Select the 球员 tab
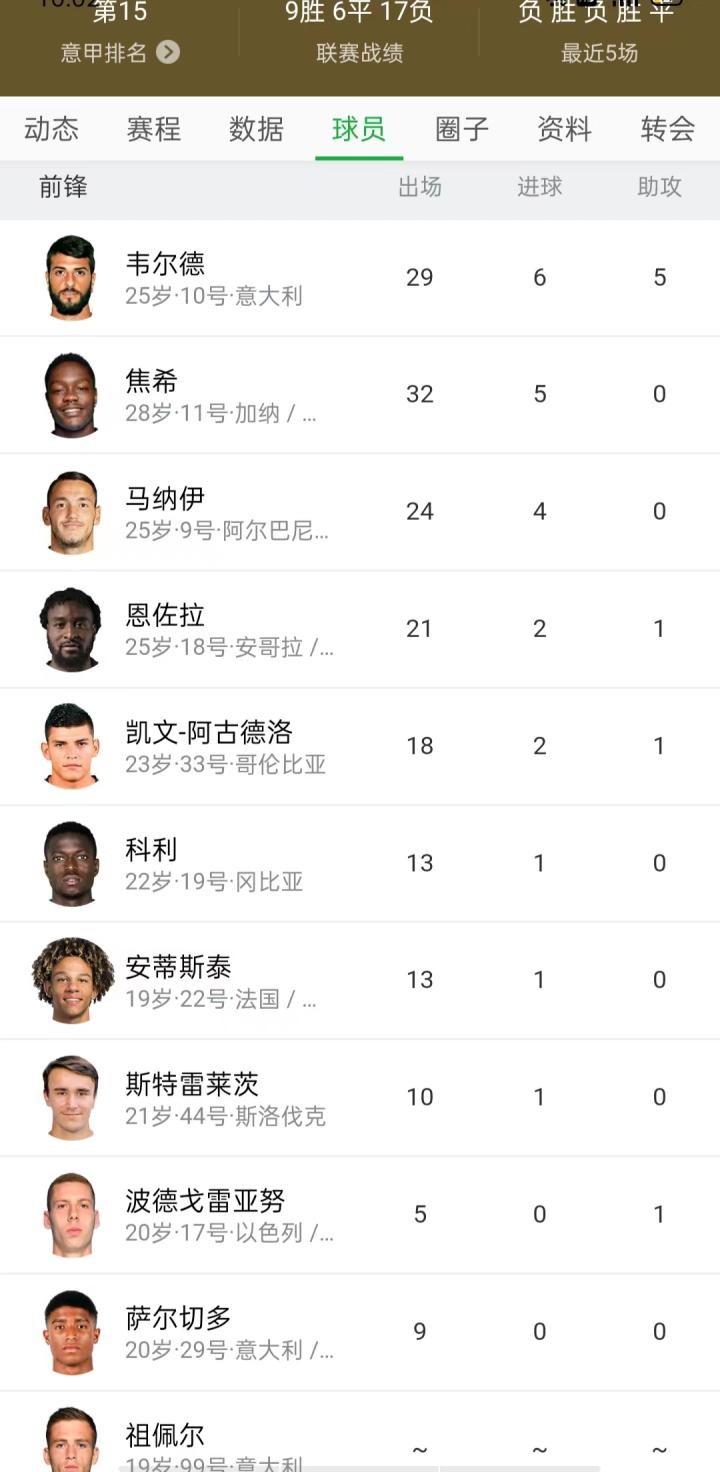This screenshot has height=1472, width=720. point(359,129)
